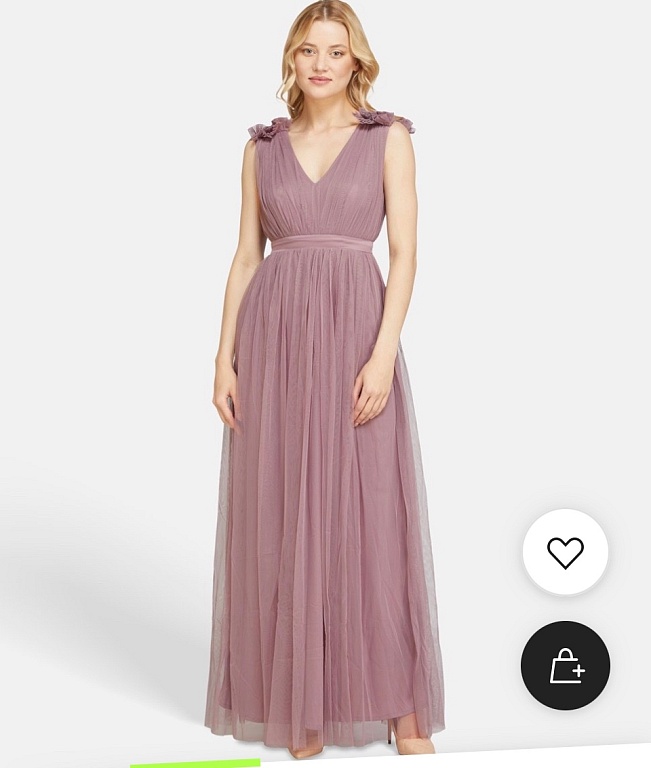Screen dimensions: 651x768
Task: Add the dress to your wishlist
Action: [565, 552]
